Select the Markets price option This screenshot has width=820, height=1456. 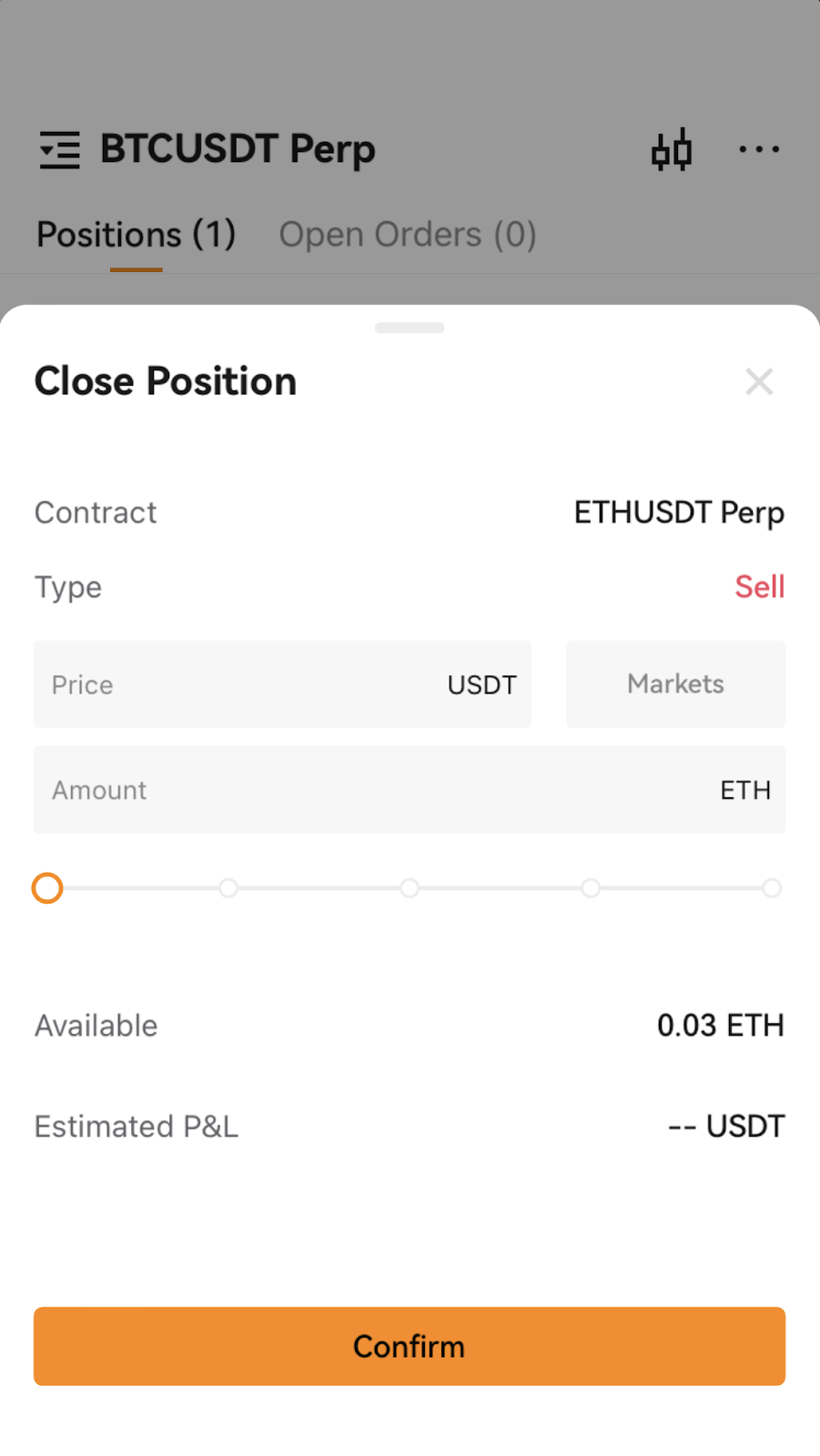[x=675, y=684]
